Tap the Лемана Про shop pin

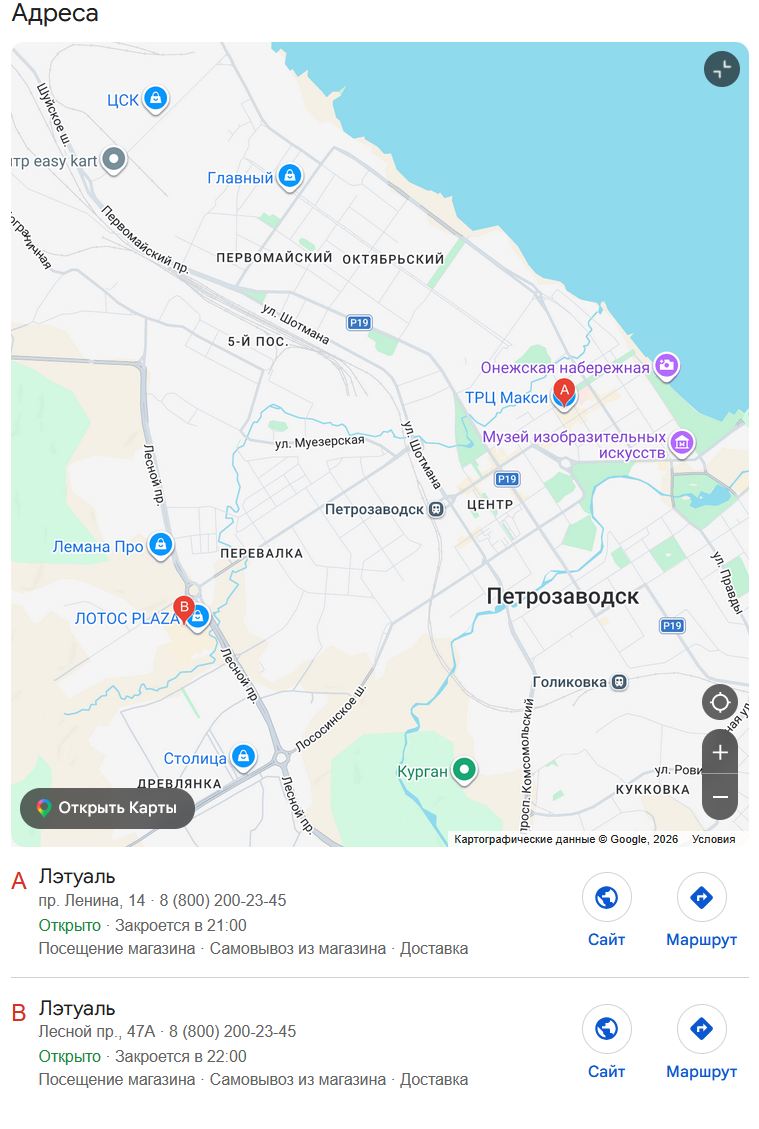(x=160, y=545)
